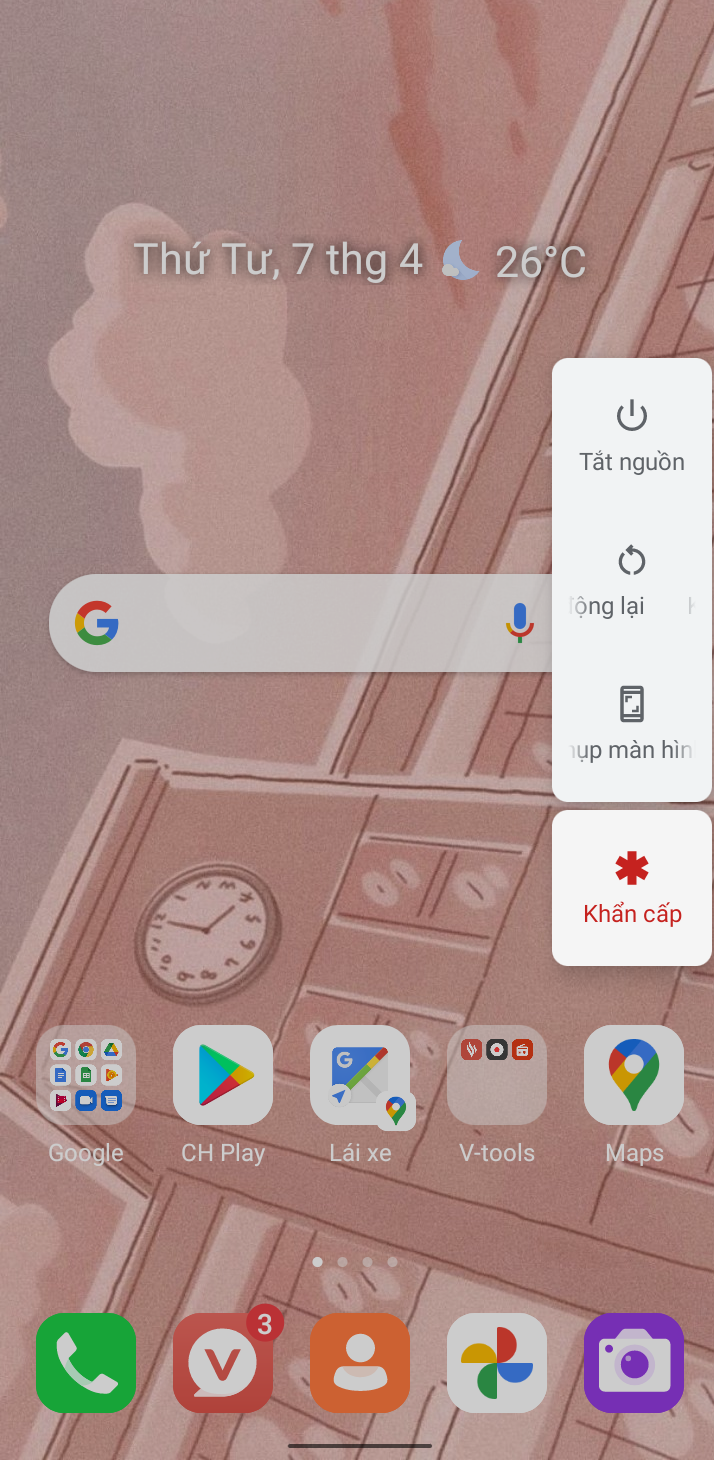Open the Lái xe driving shortcut
Image resolution: width=714 pixels, height=1460 pixels.
(x=360, y=1075)
